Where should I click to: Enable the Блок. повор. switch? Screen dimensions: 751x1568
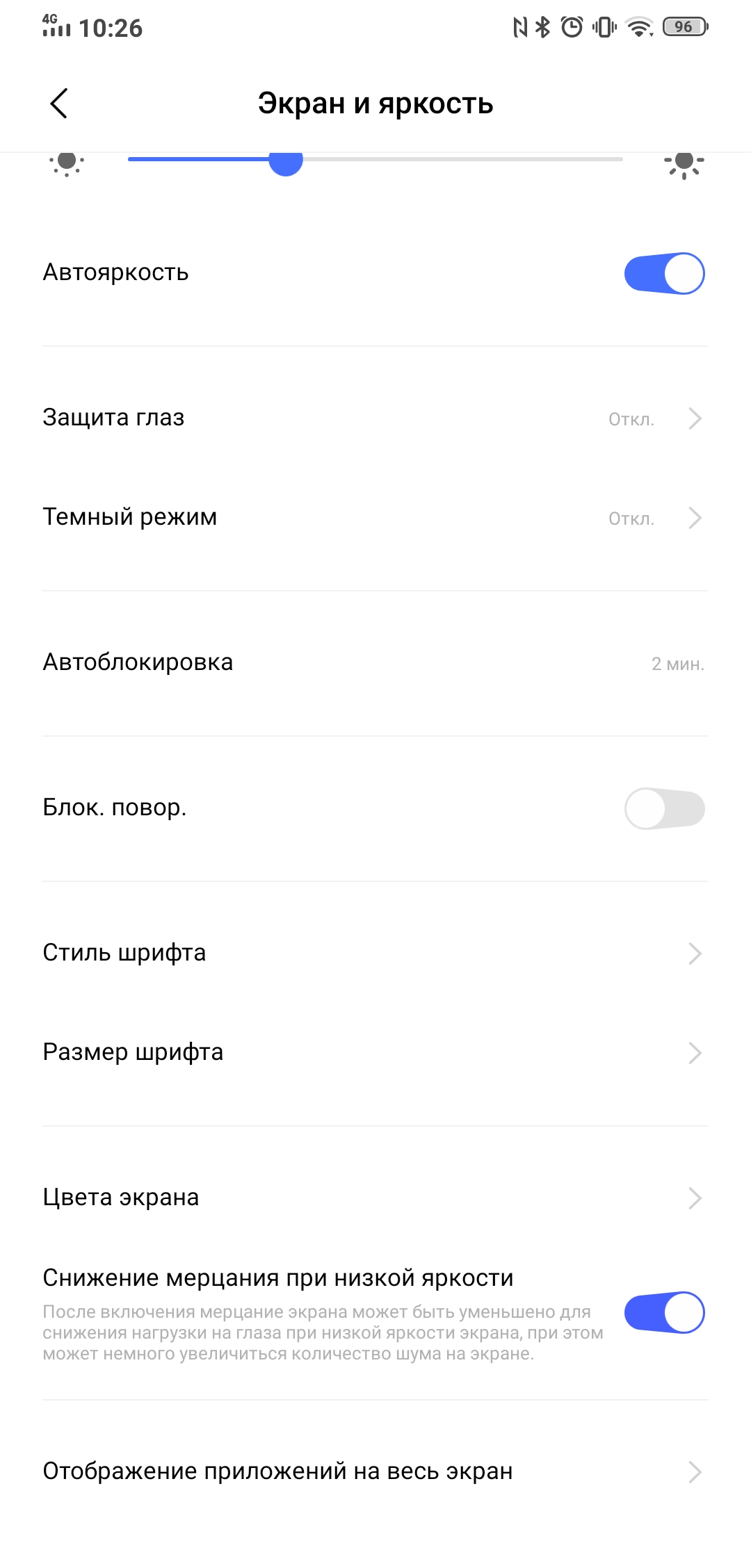pos(664,808)
